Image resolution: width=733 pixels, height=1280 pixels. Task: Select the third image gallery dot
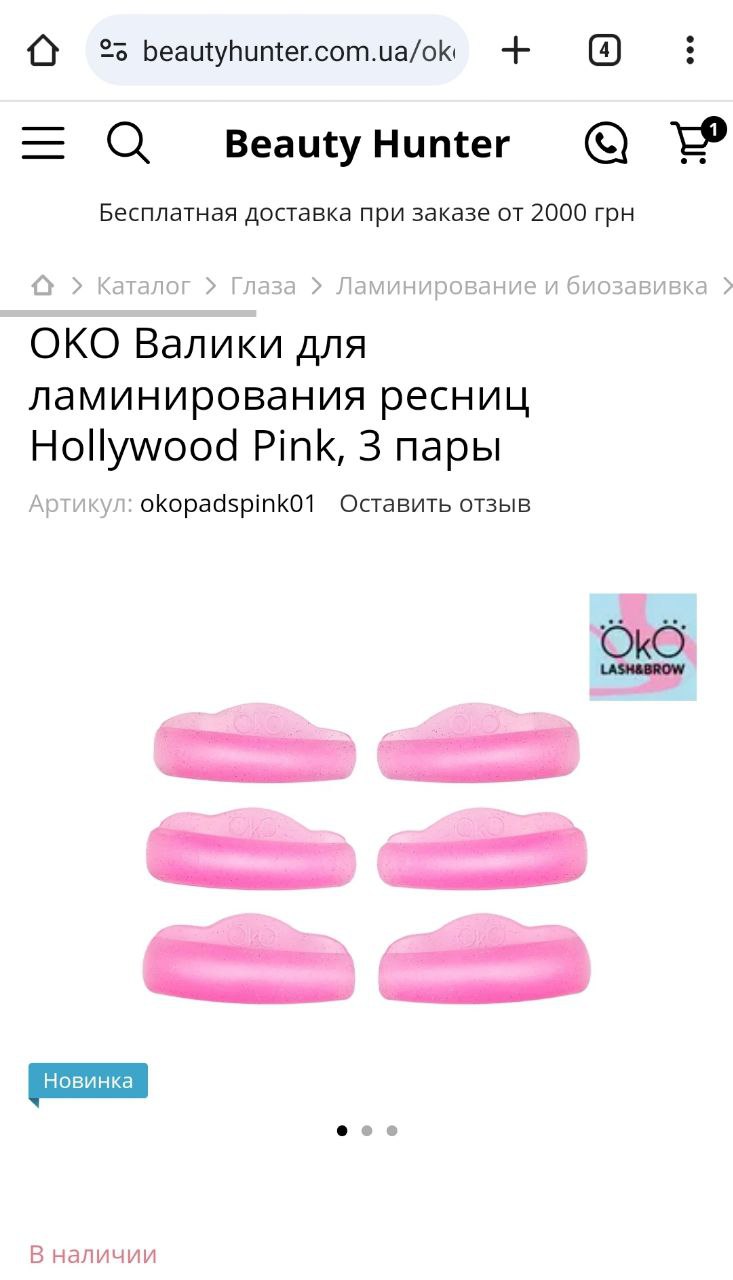coord(392,1131)
